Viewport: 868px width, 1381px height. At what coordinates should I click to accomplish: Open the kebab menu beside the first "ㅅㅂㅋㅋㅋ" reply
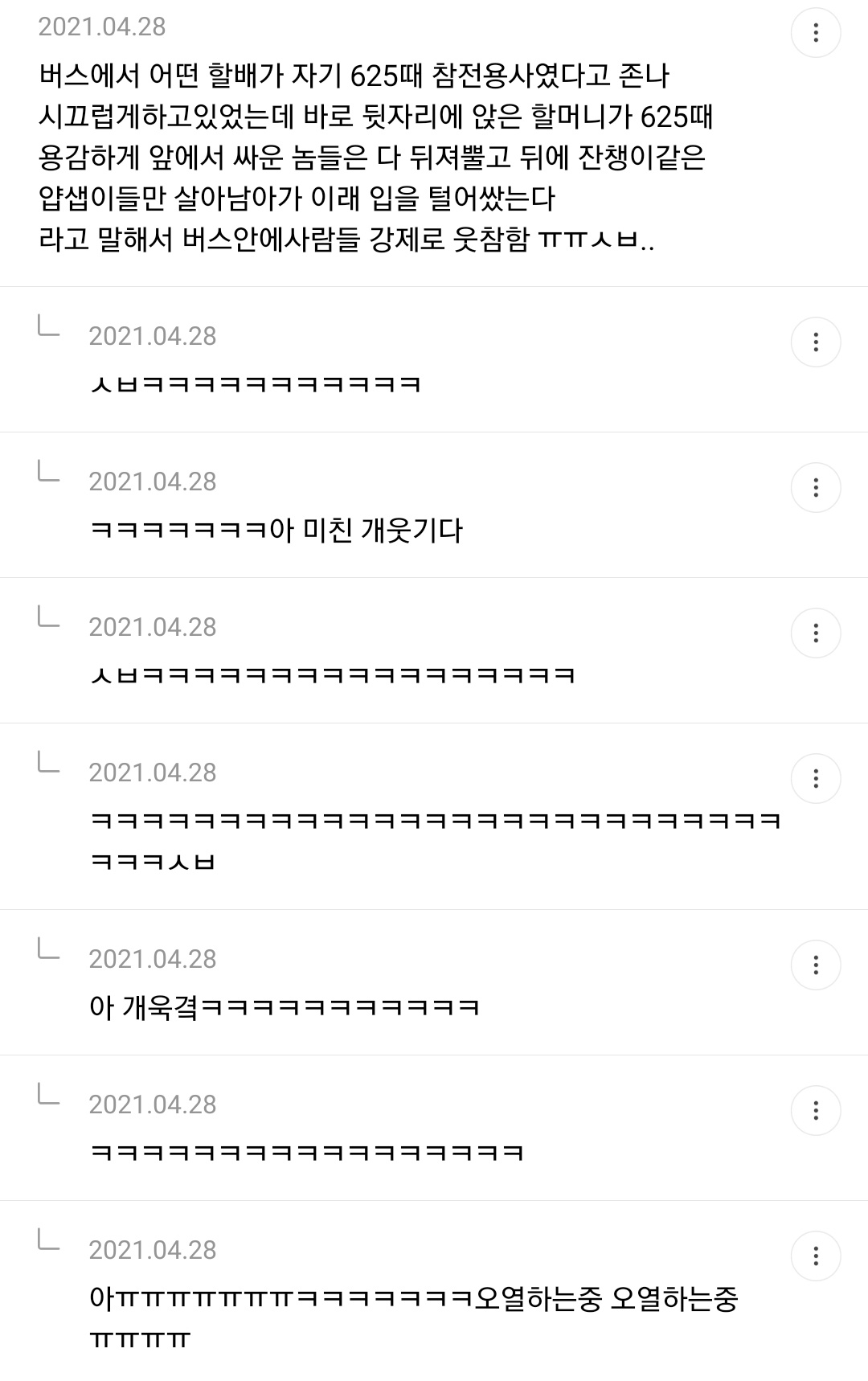[x=817, y=343]
